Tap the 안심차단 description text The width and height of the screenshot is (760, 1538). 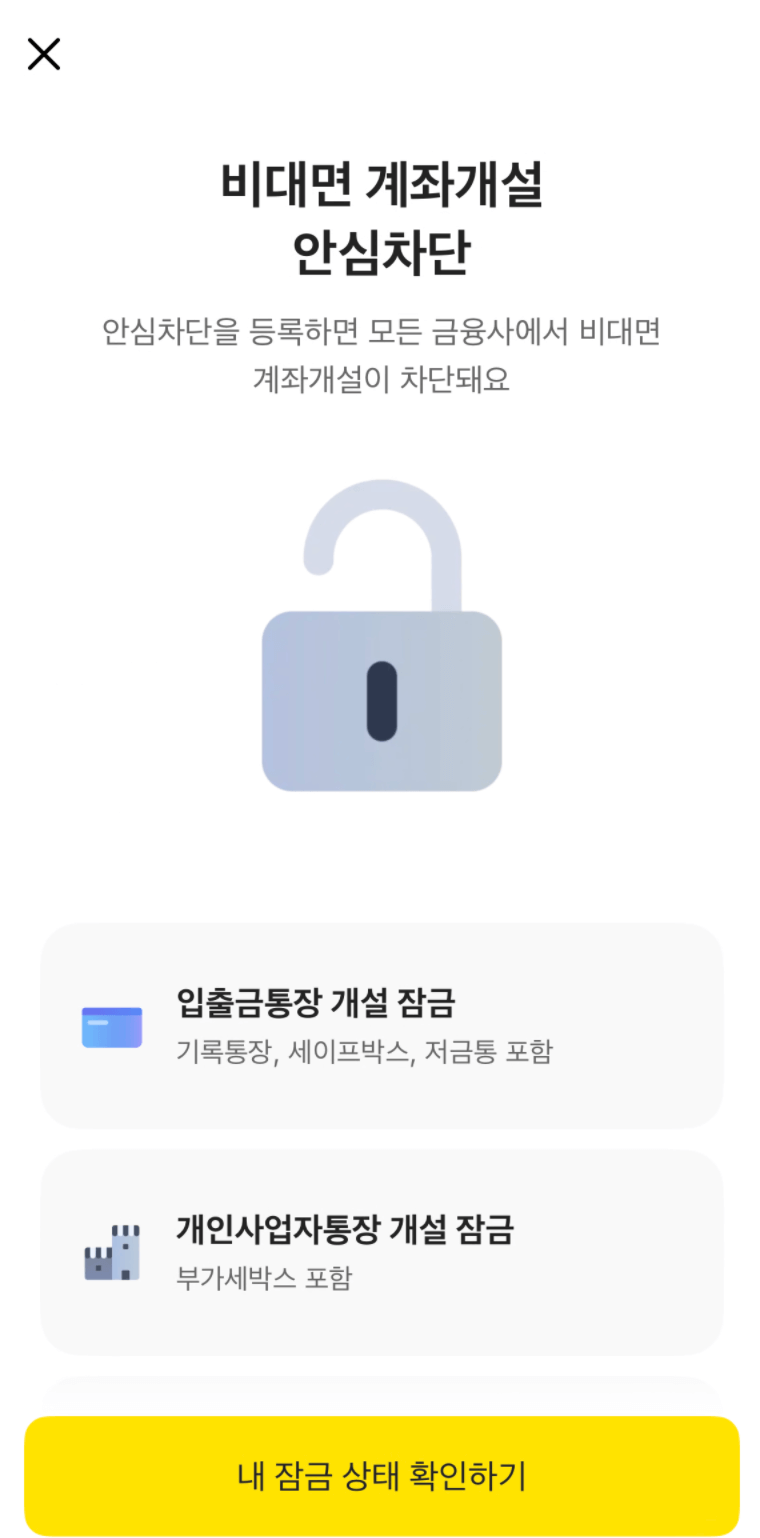pos(380,356)
